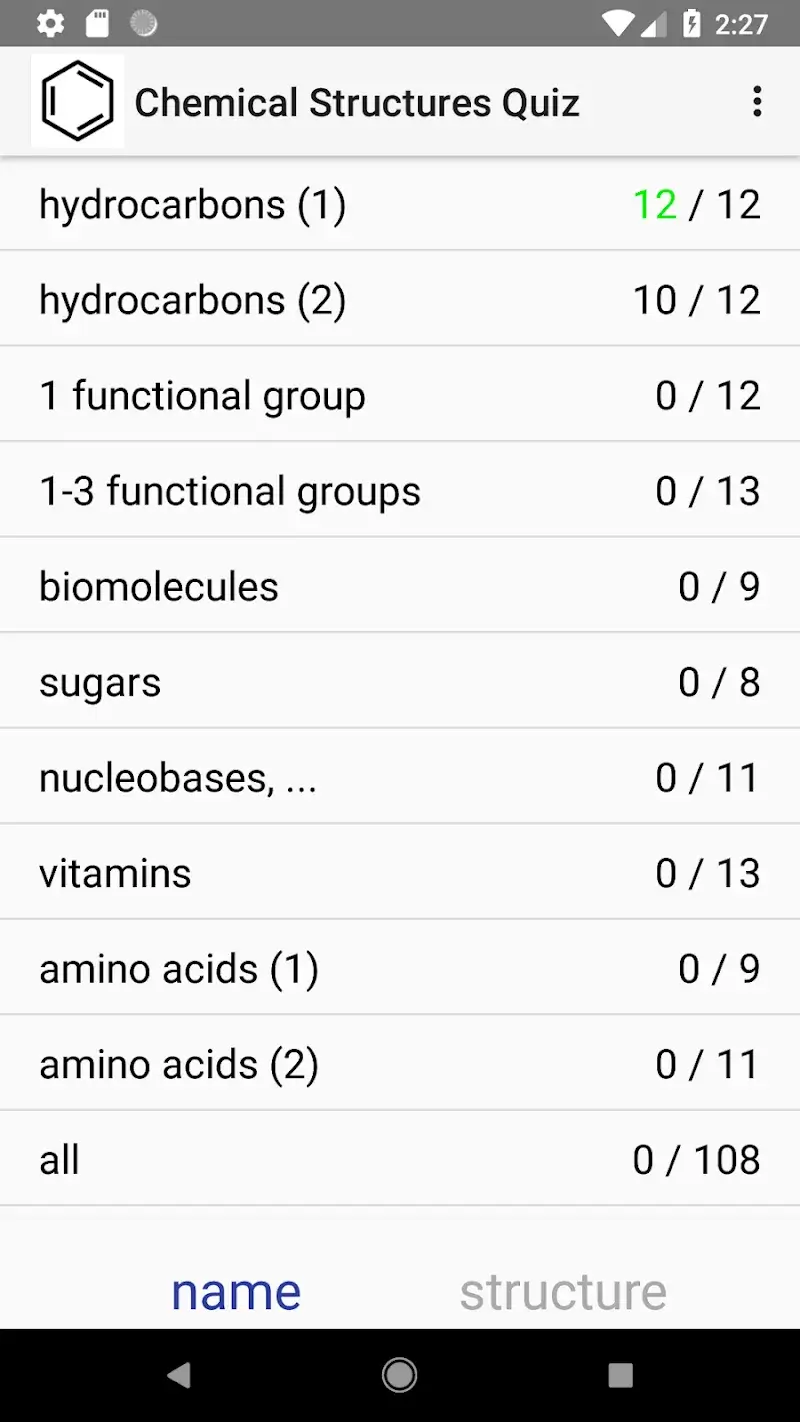Viewport: 800px width, 1422px height.
Task: Start the amino acids (2) quiz
Action: point(400,1063)
